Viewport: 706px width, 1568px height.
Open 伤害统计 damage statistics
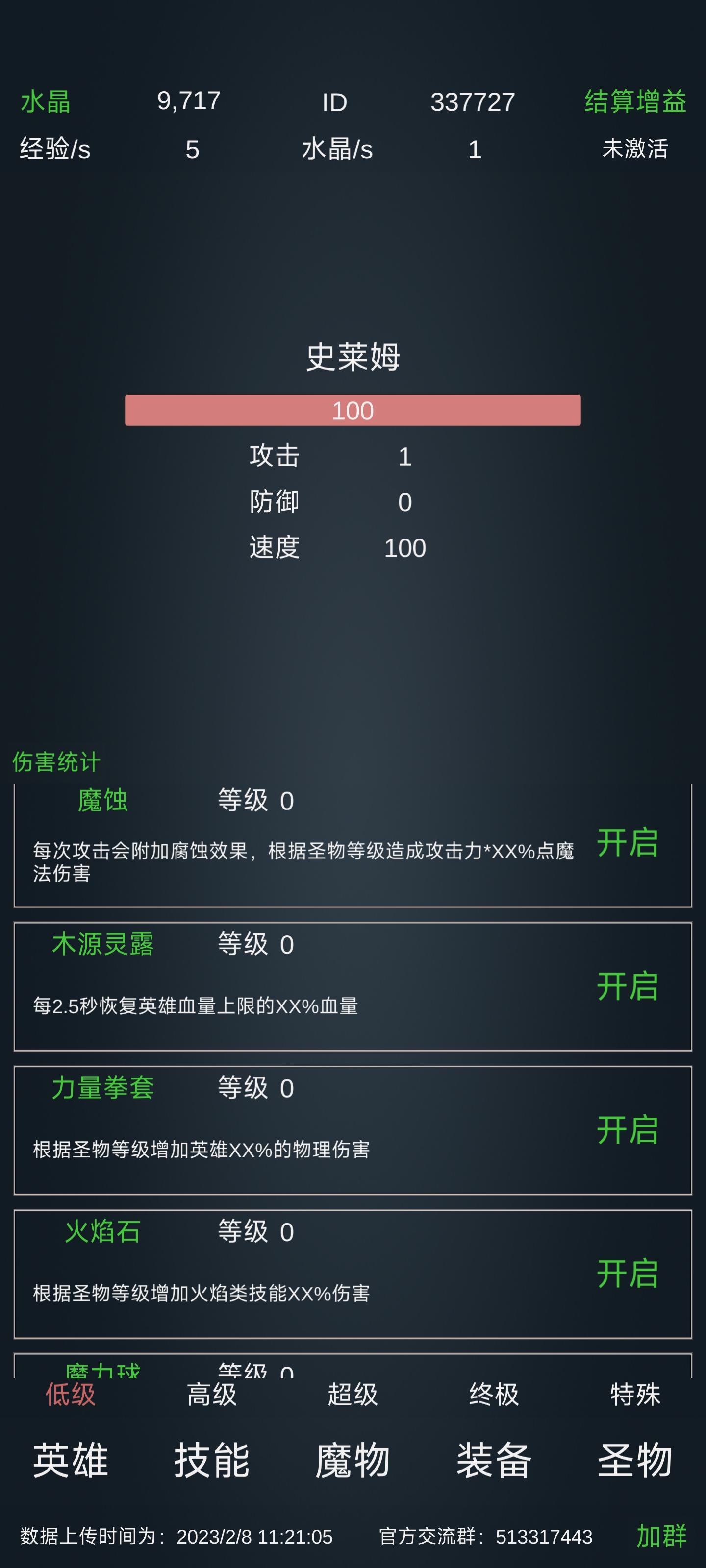[56, 761]
